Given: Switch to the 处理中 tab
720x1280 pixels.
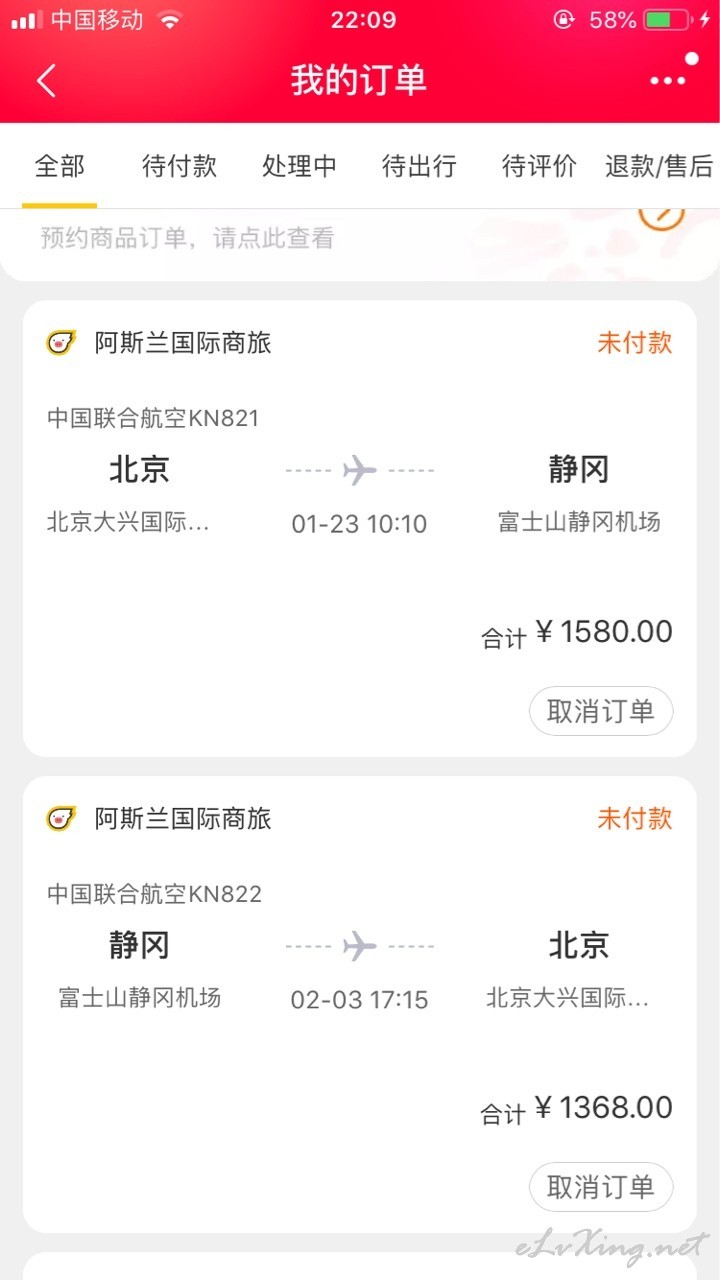Looking at the screenshot, I should tap(299, 166).
